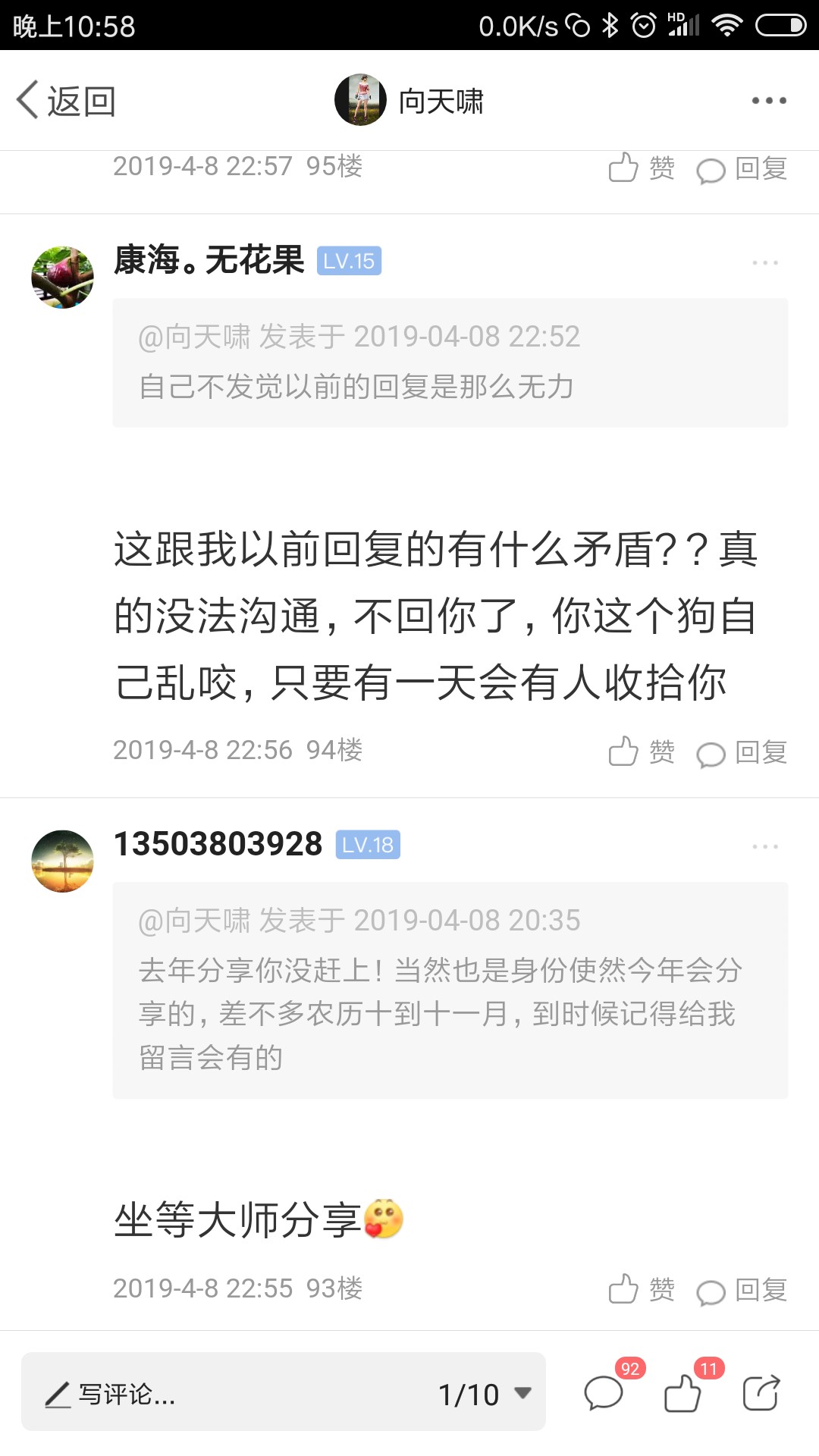The height and width of the screenshot is (1456, 819).
Task: View 13503803928's profile picture
Action: (62, 861)
